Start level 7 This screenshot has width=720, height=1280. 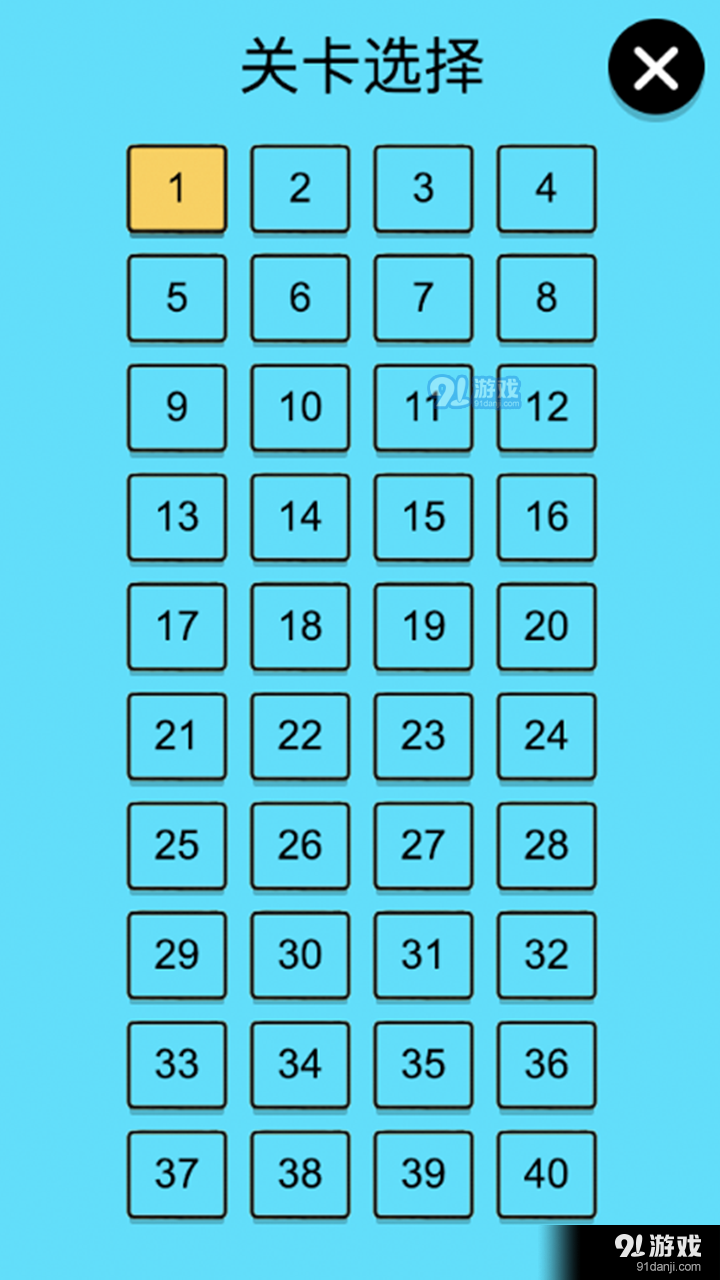(423, 297)
